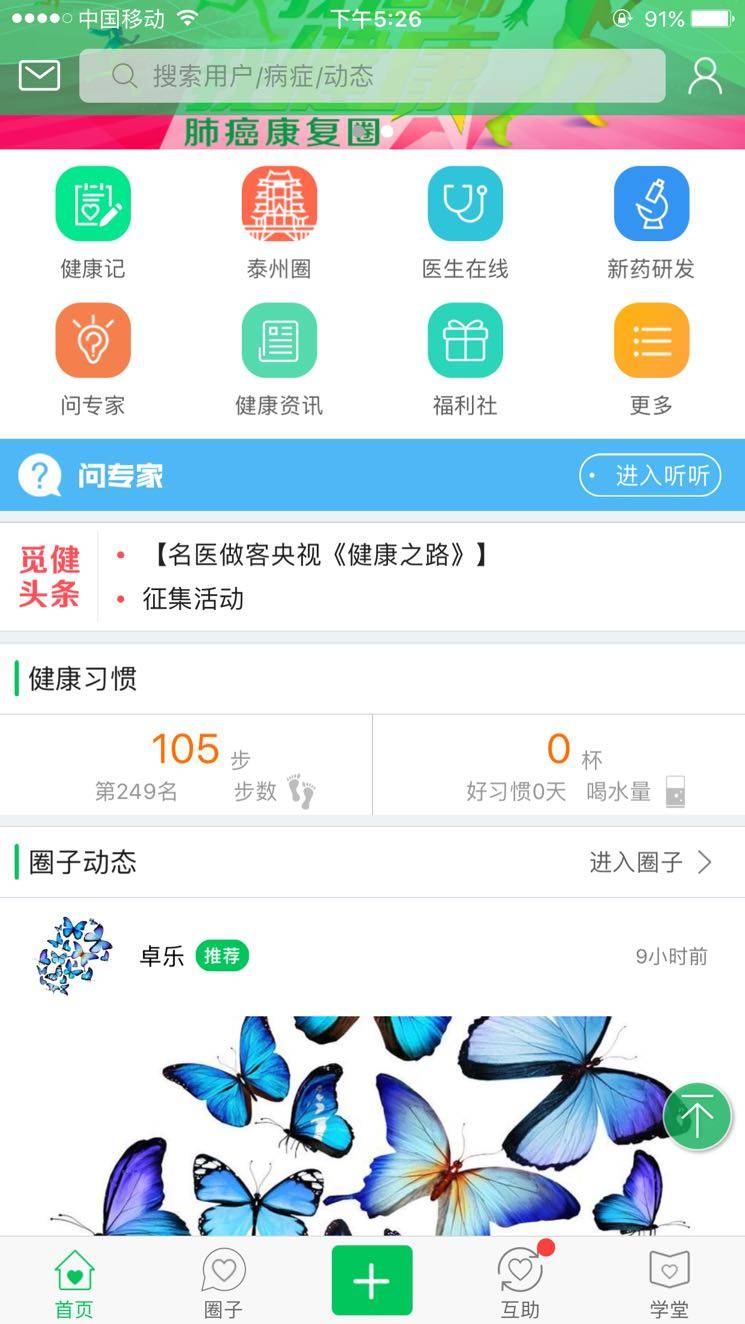Switch to the 圈子 tab
The width and height of the screenshot is (745, 1324).
tap(223, 1283)
